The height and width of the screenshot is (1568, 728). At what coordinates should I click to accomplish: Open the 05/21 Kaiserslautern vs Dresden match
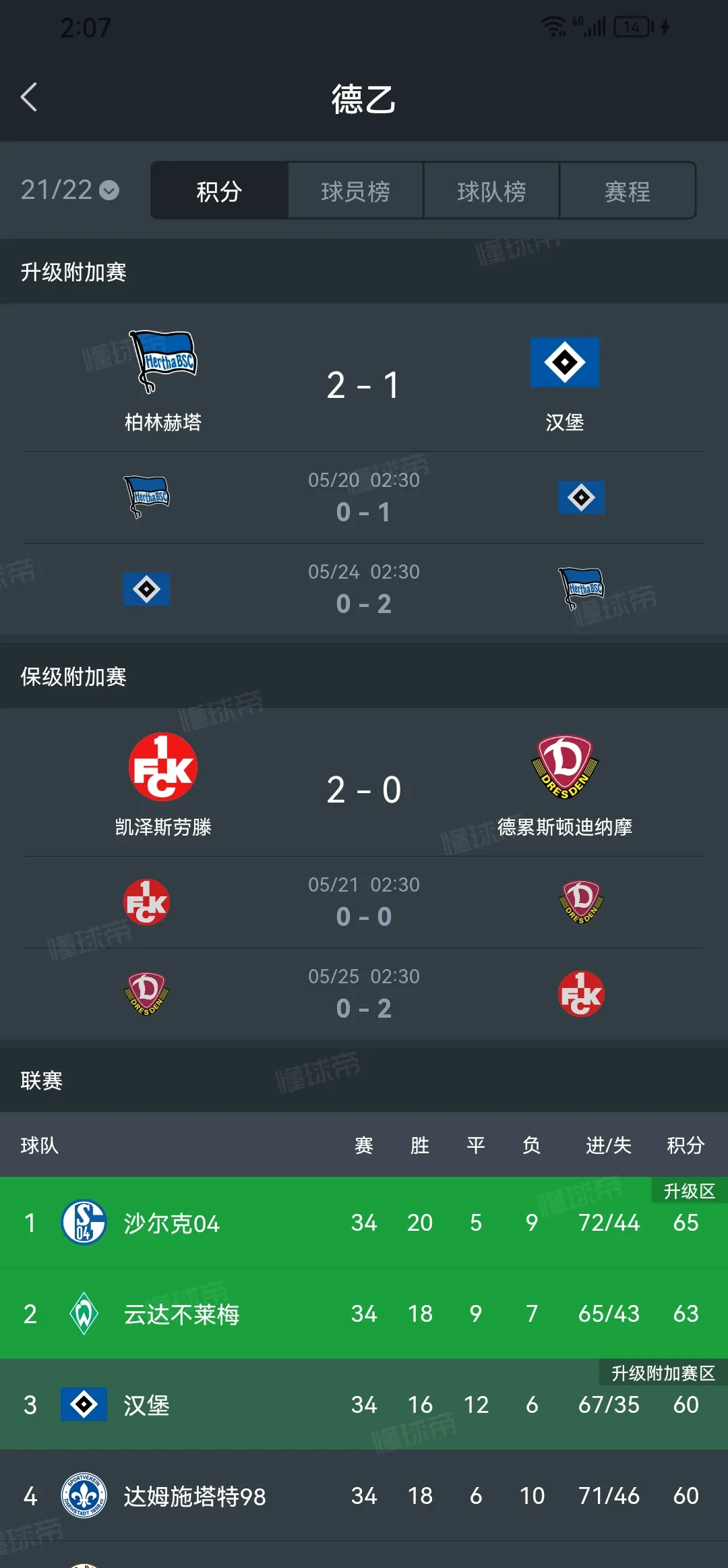click(363, 902)
